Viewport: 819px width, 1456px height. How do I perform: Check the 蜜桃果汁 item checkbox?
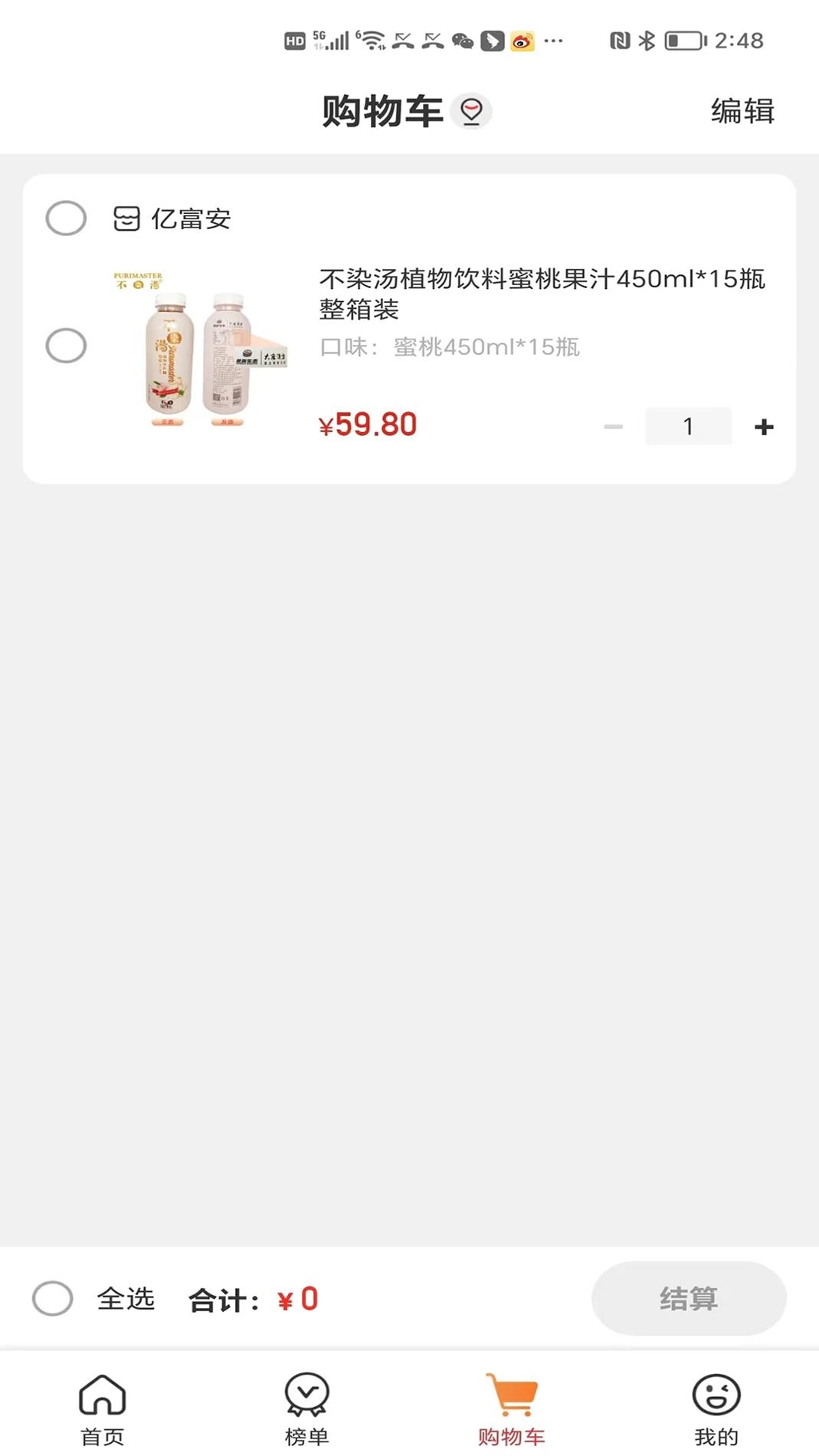(x=66, y=346)
